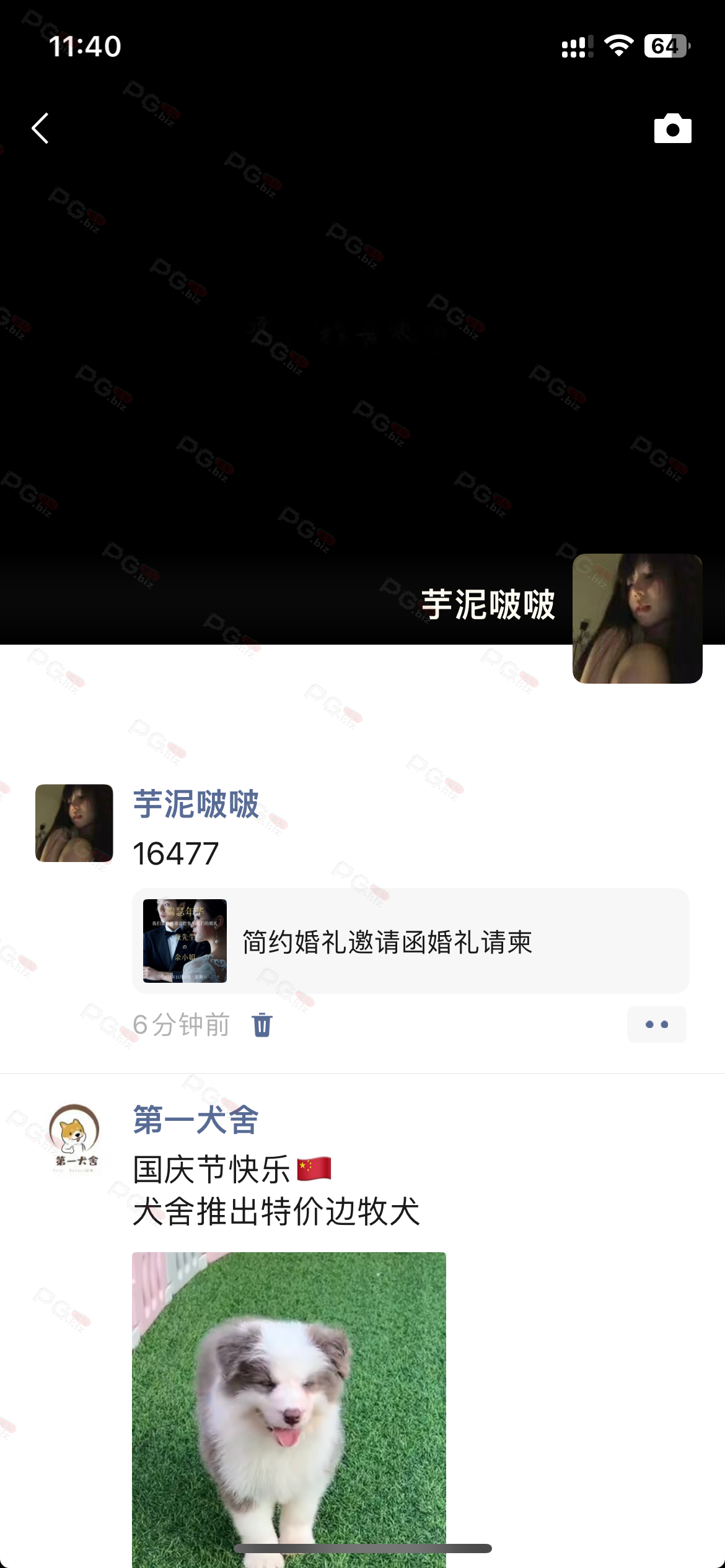Open the large 芋泥啵啵 profile avatar on the cover
The width and height of the screenshot is (725, 1568).
click(x=637, y=619)
